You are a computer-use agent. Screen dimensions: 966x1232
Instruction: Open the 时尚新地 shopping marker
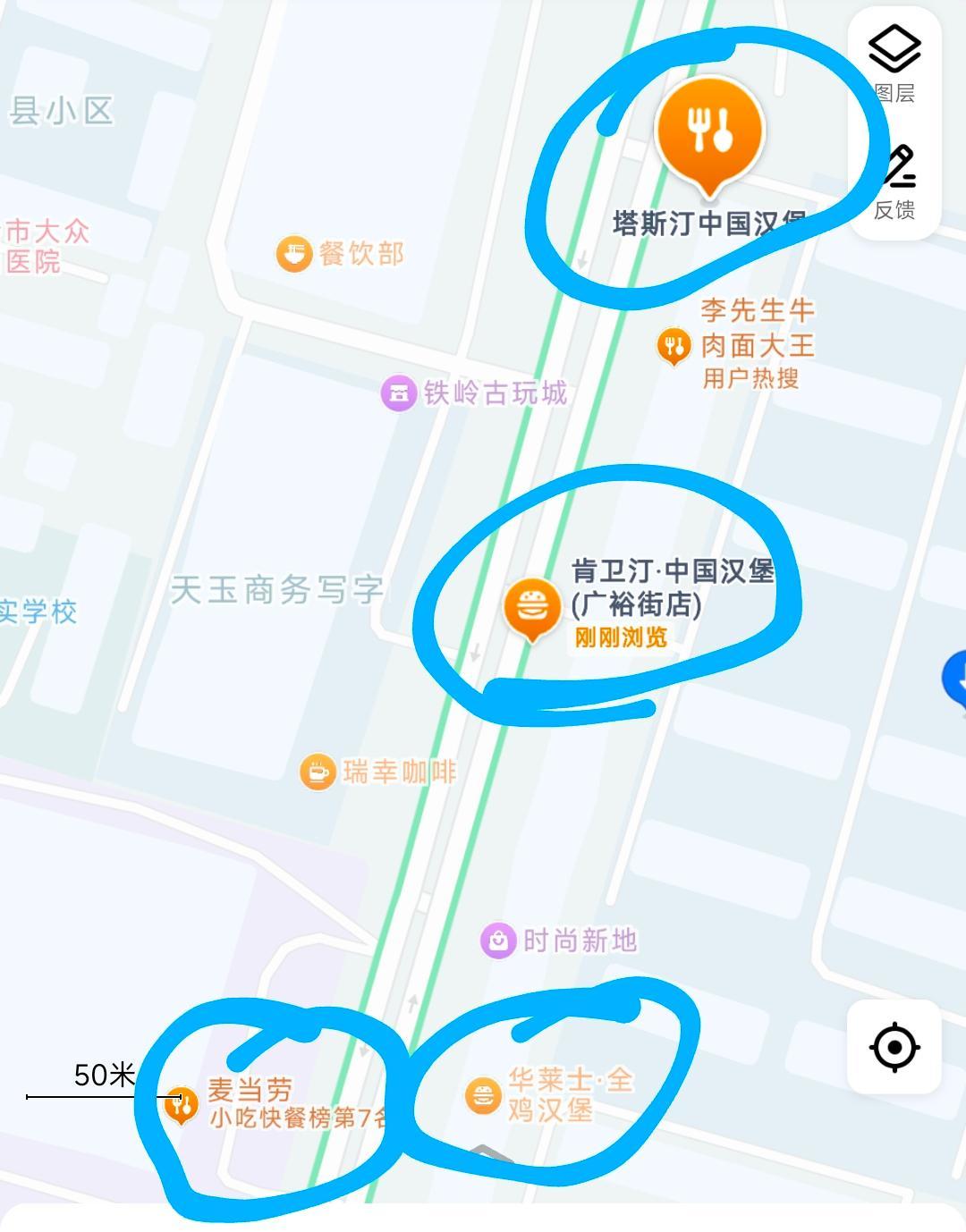point(498,941)
